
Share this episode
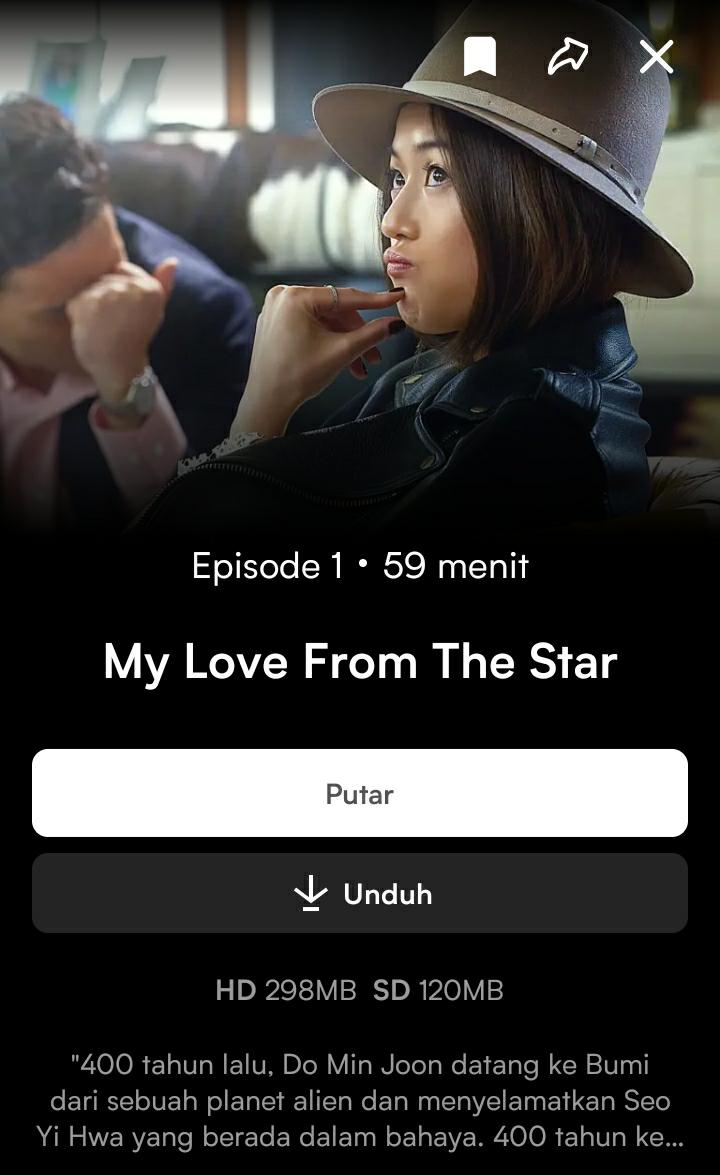(x=568, y=58)
